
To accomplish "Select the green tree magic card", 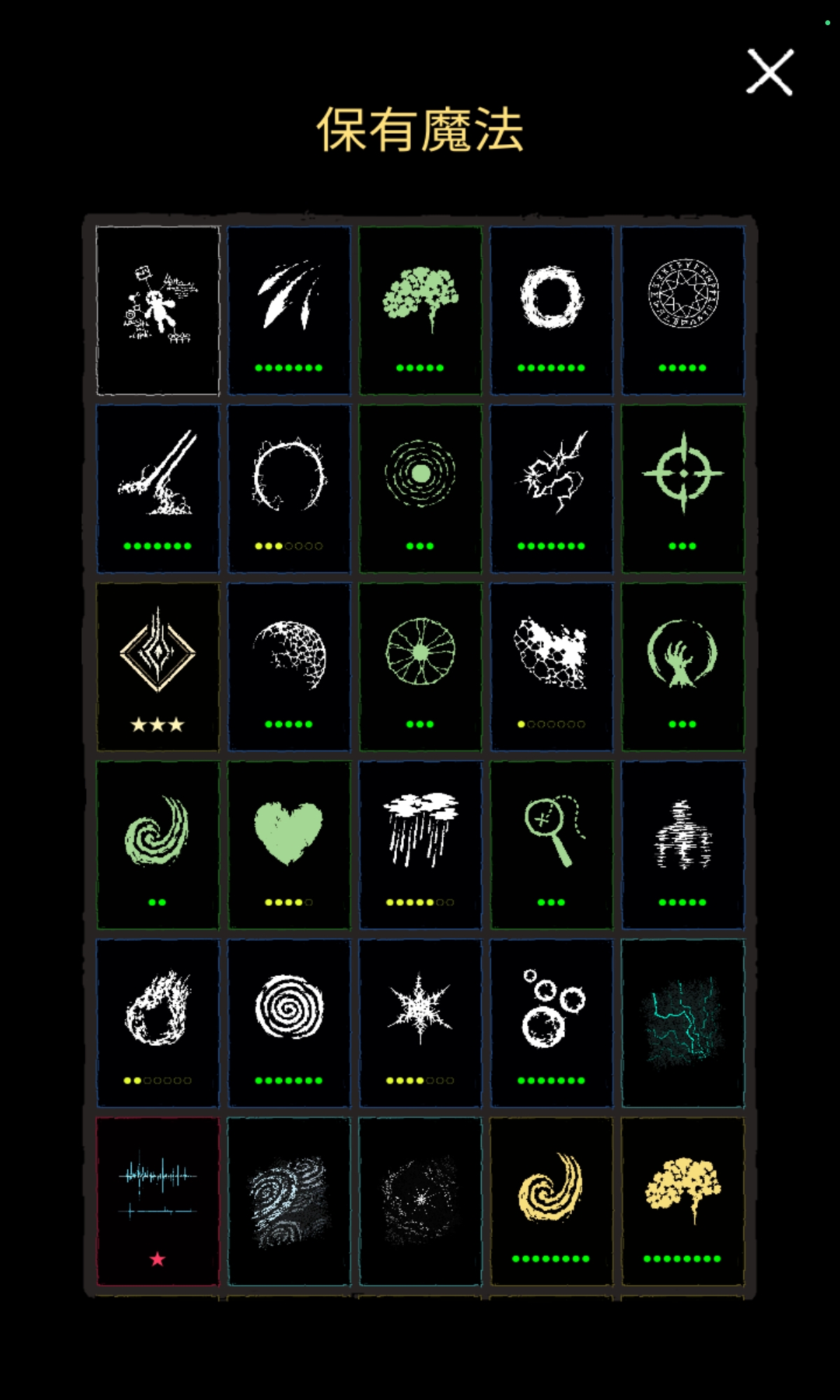I will point(420,311).
